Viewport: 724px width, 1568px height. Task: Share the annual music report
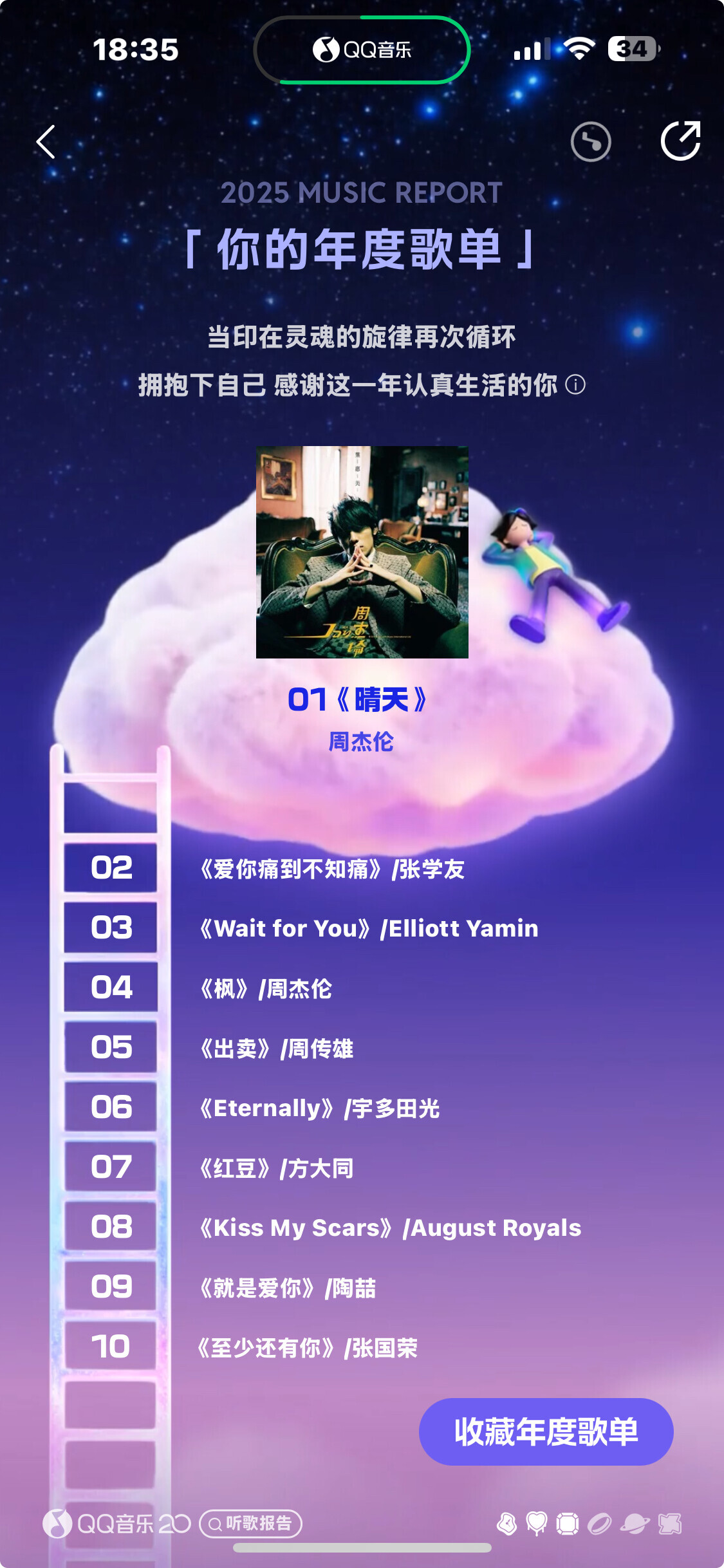(x=680, y=140)
